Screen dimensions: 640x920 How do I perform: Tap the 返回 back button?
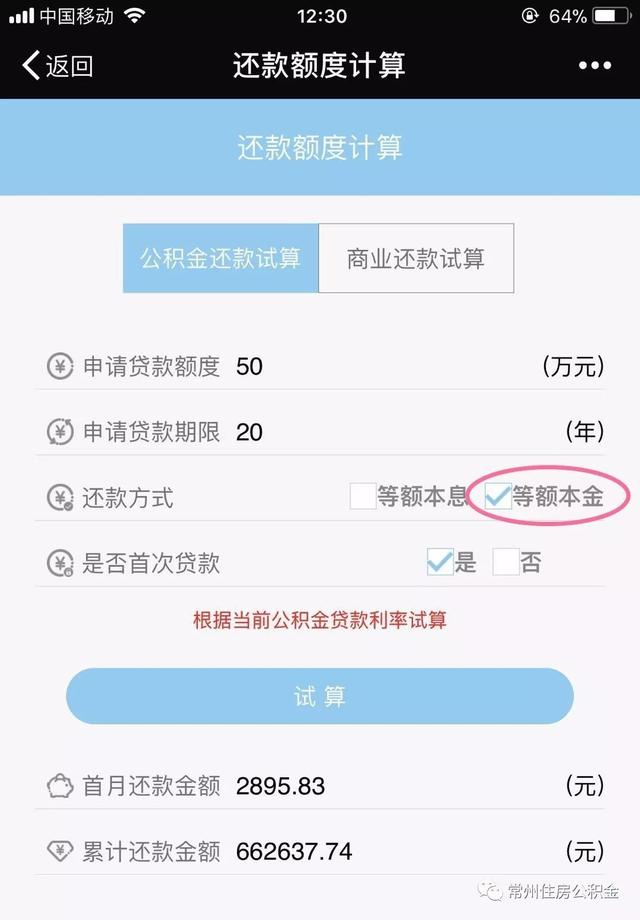pyautogui.click(x=57, y=66)
